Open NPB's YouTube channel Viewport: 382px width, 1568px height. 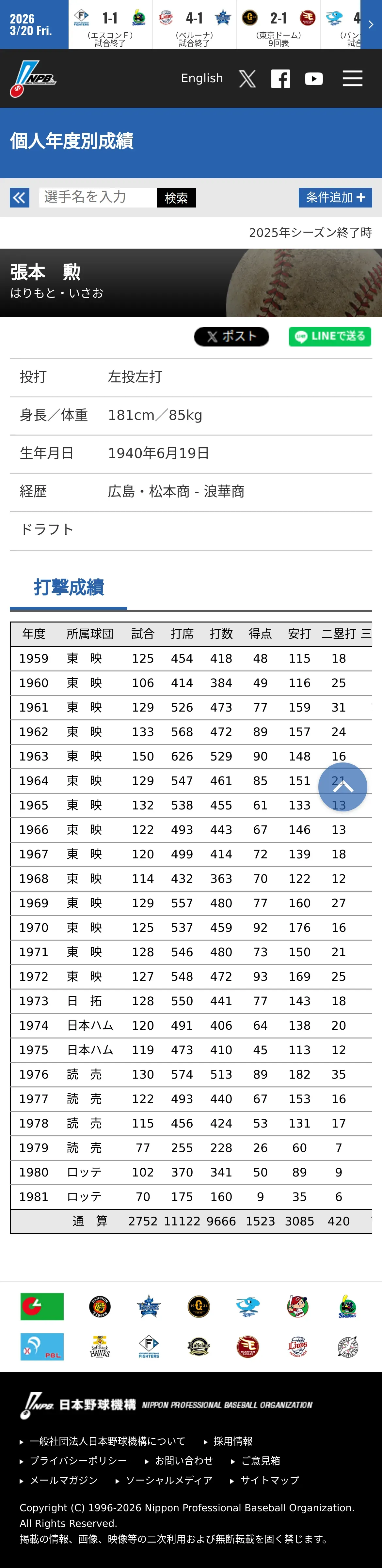(x=314, y=79)
